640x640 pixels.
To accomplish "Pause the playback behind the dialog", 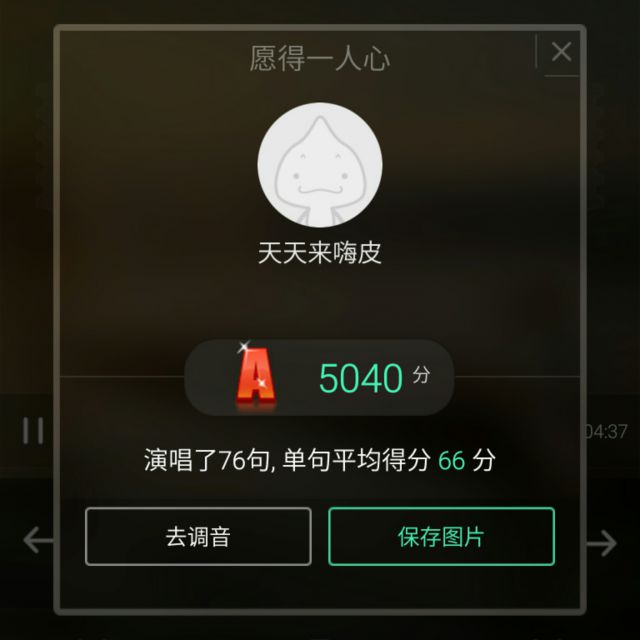I will (x=33, y=431).
